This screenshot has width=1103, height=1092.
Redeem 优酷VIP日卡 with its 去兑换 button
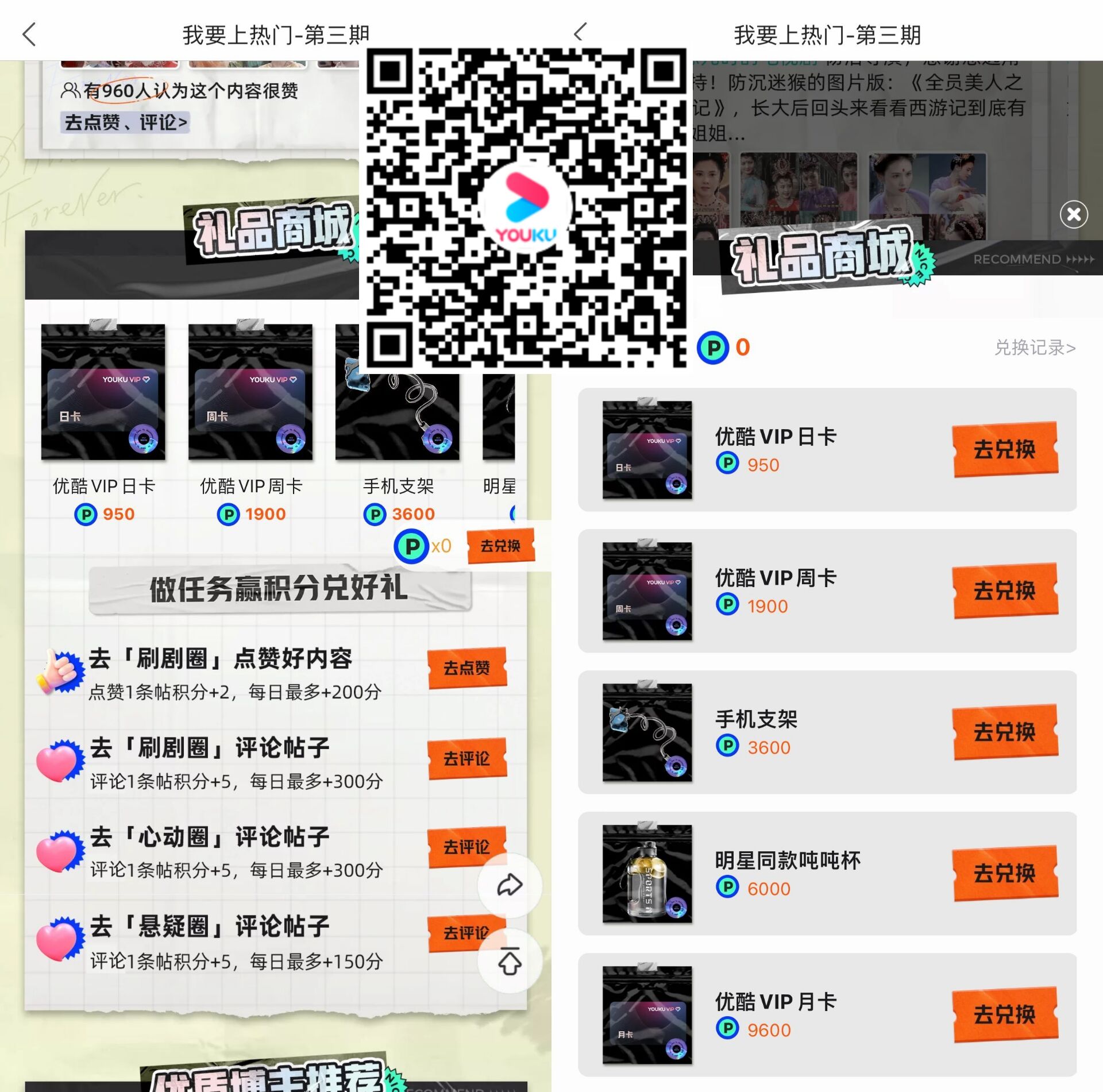(x=1005, y=449)
